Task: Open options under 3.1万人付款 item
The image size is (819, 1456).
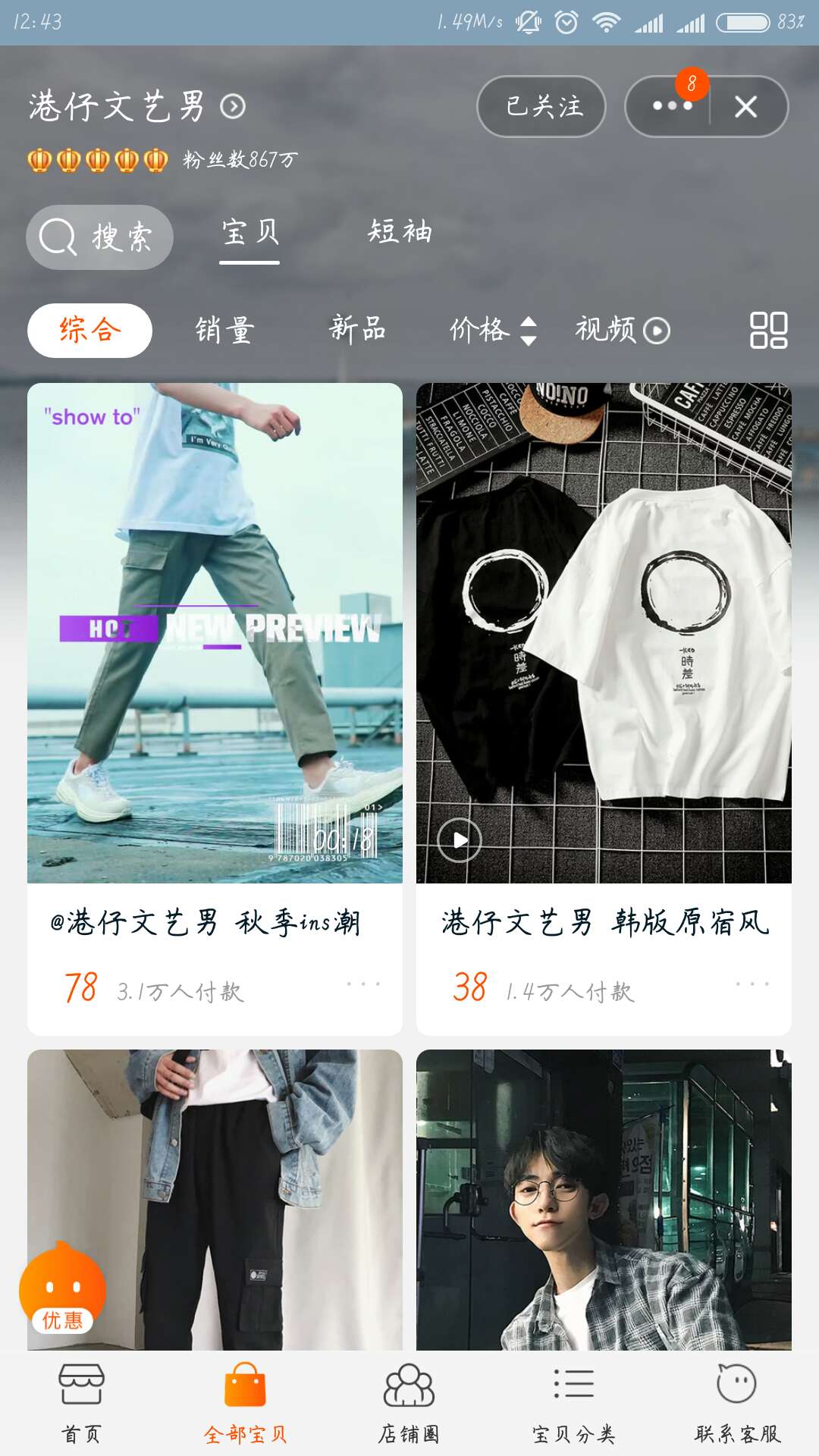Action: [364, 984]
